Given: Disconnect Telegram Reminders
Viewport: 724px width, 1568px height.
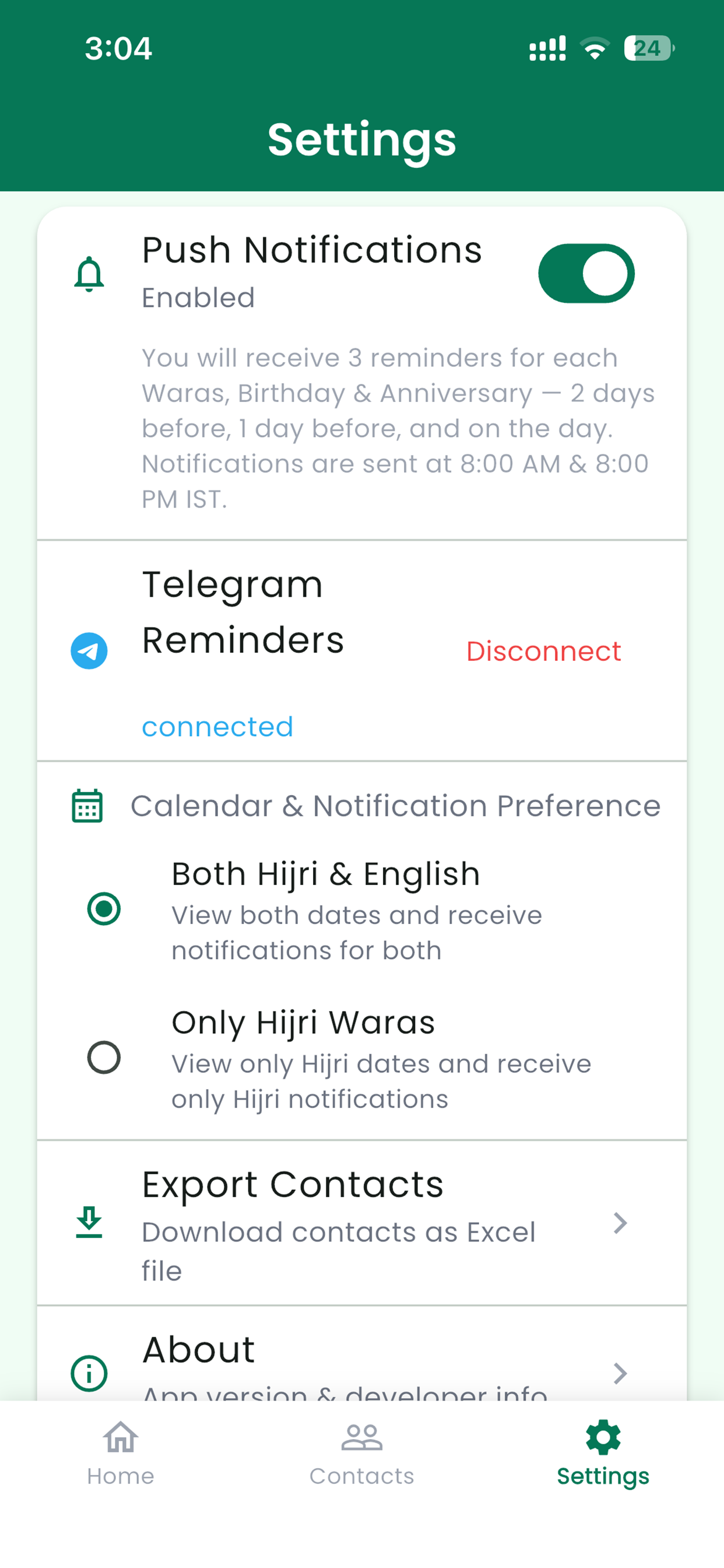Looking at the screenshot, I should pos(543,652).
